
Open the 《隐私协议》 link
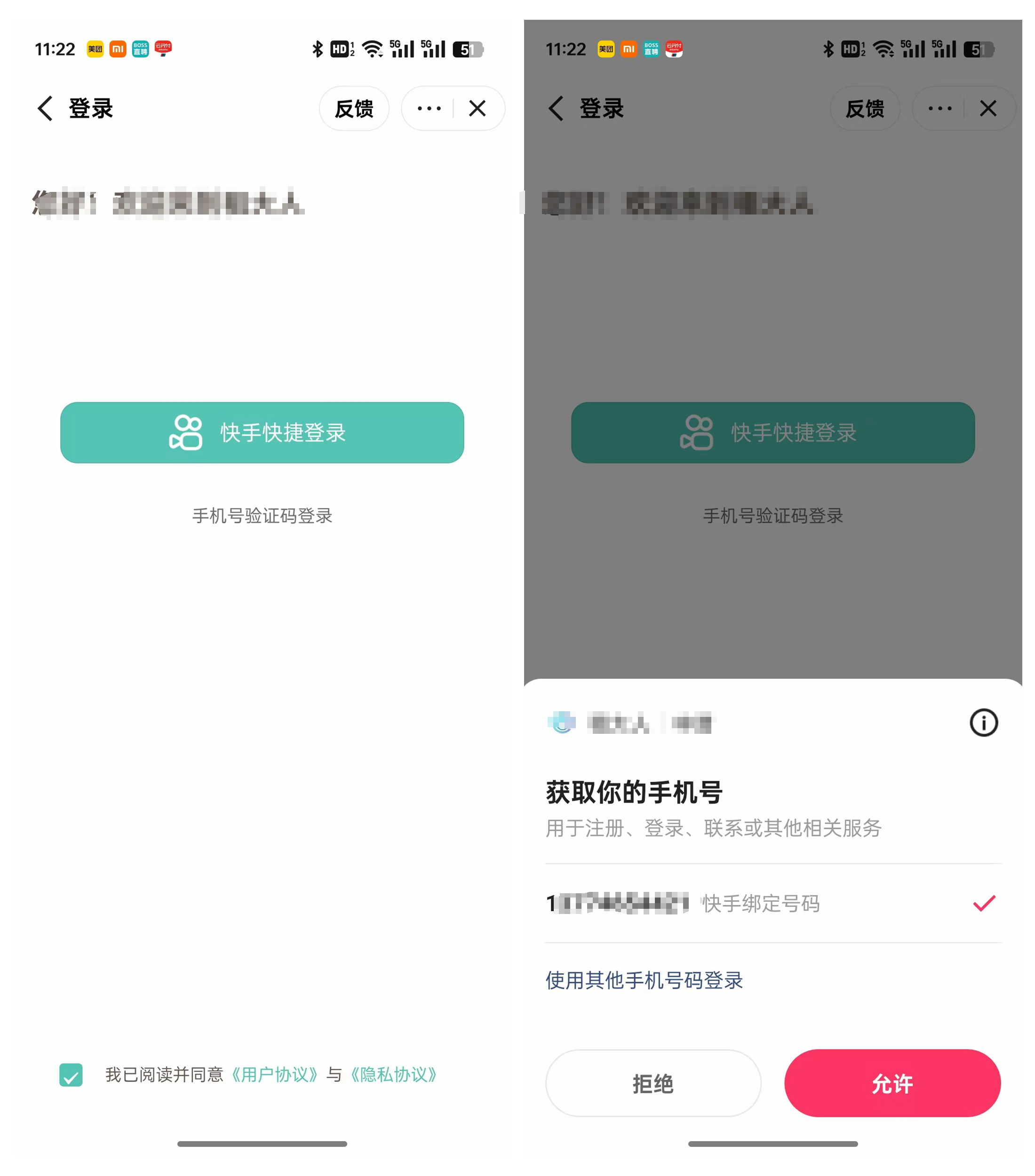(393, 1074)
